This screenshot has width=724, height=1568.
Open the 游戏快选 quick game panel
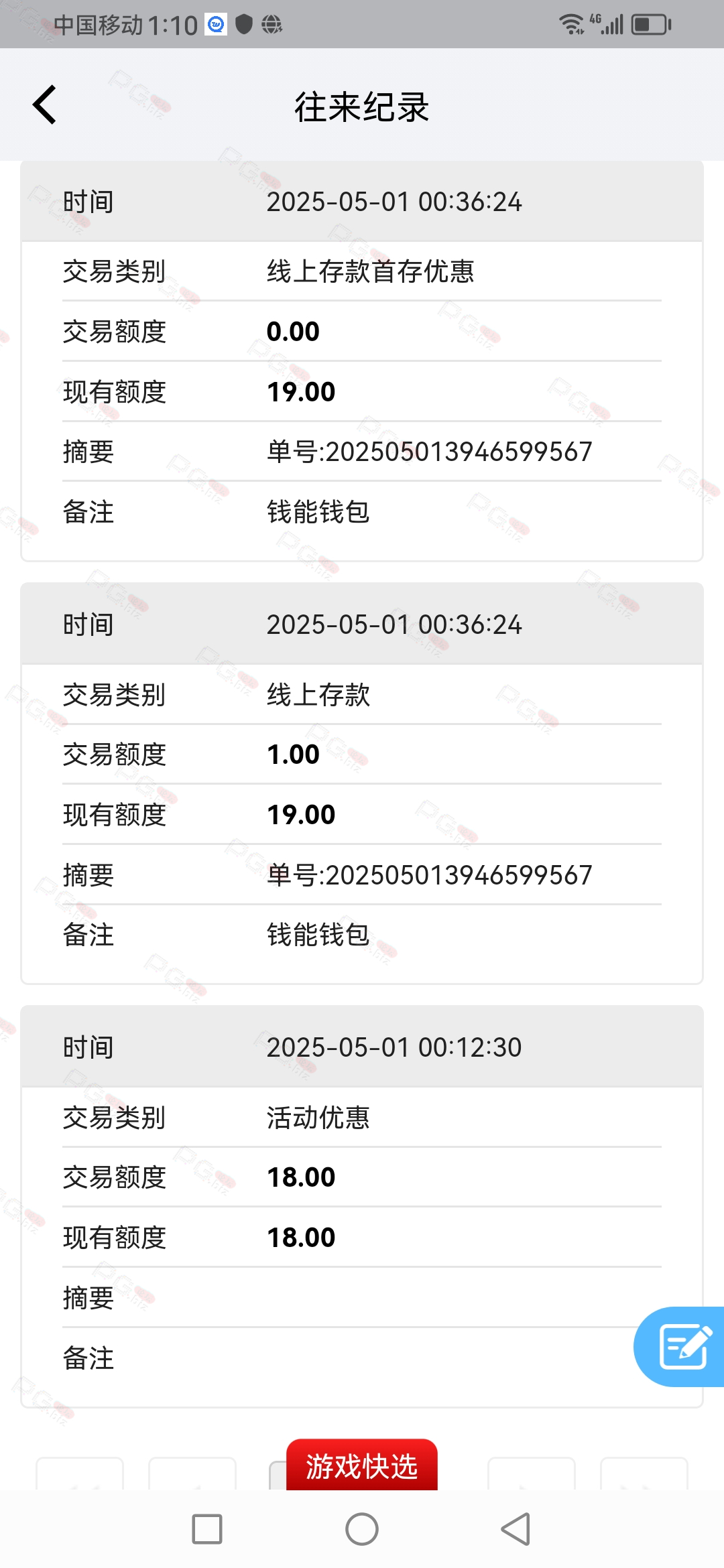[362, 1465]
